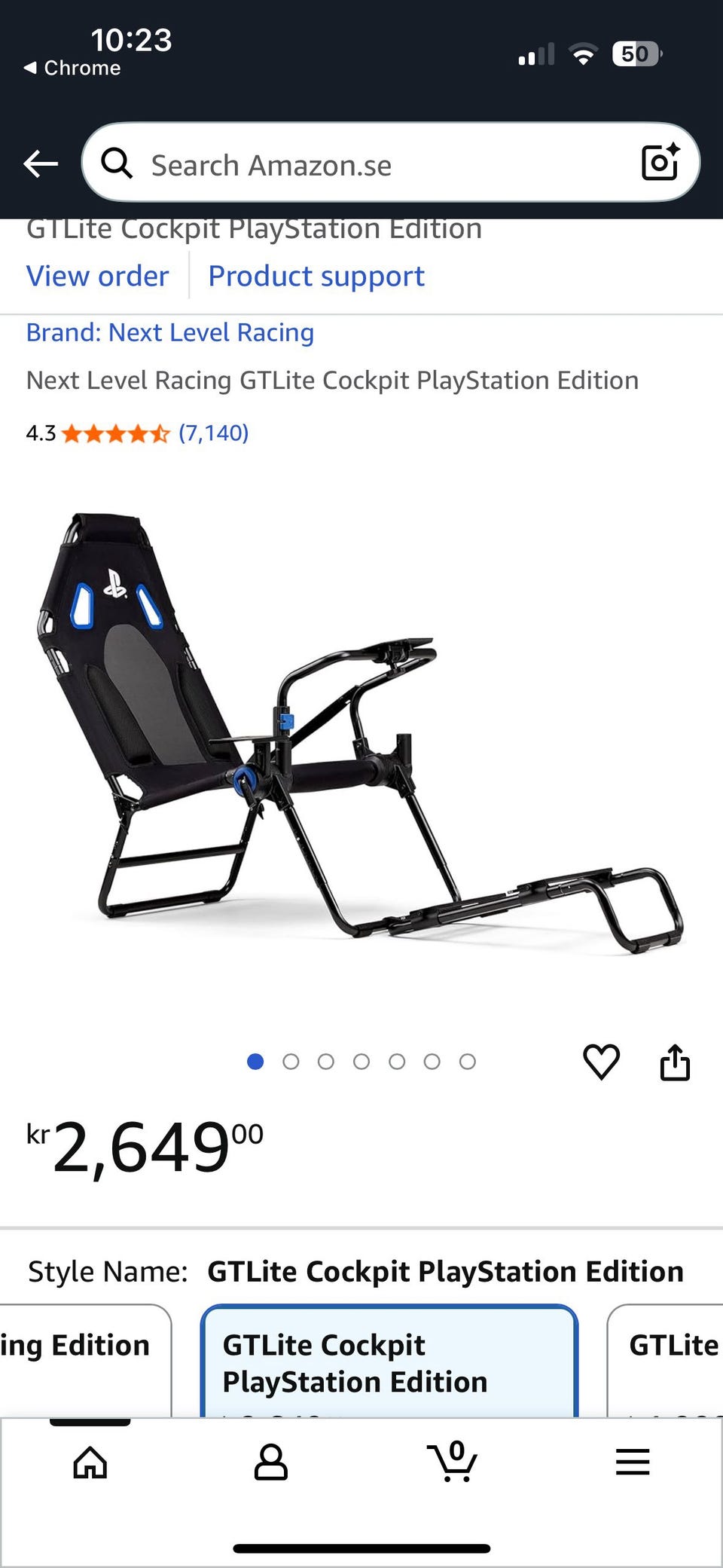The height and width of the screenshot is (1568, 723).
Task: Go back with the arrow icon
Action: tap(41, 163)
